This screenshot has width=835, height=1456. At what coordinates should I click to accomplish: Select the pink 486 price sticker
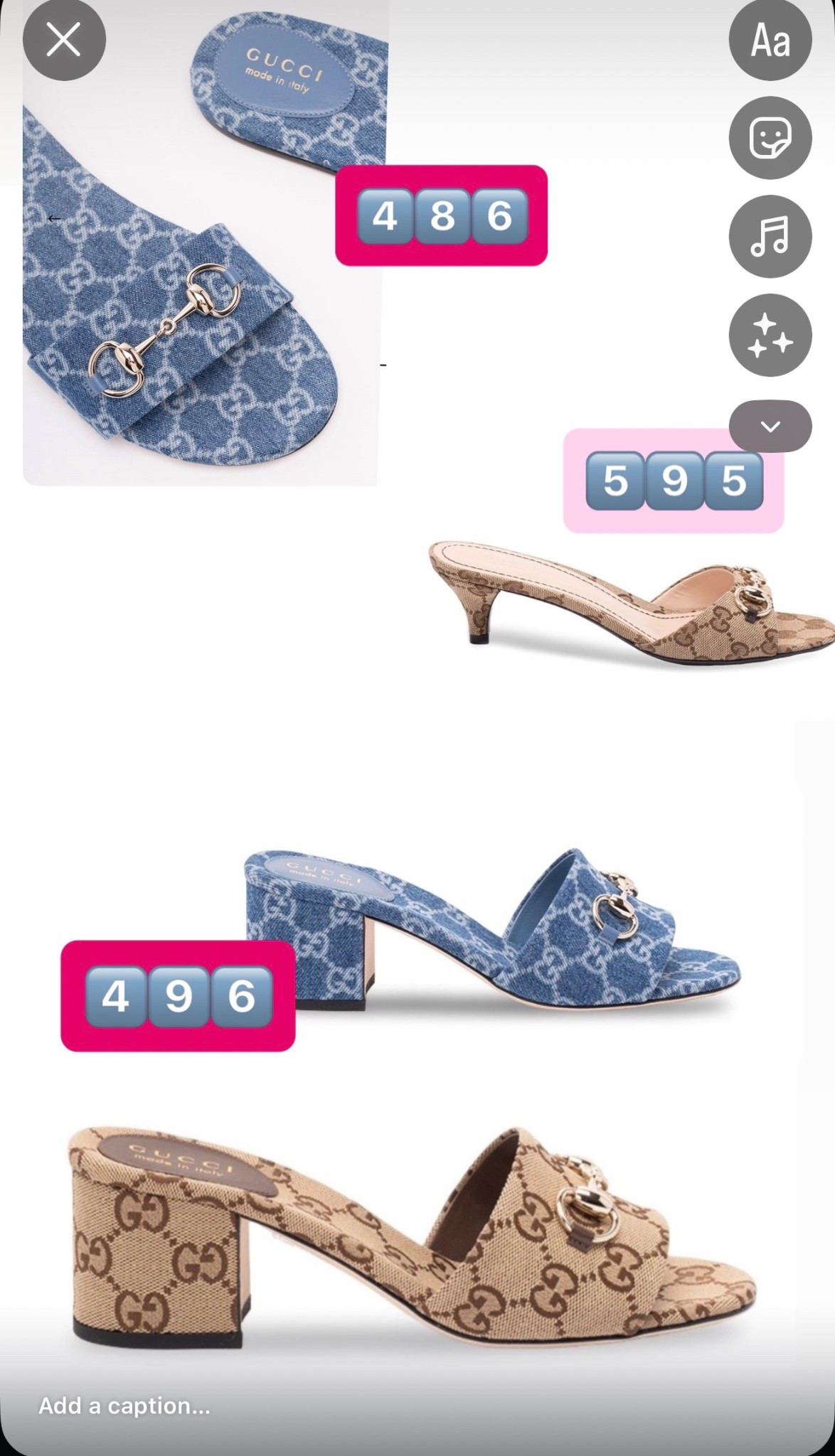coord(441,214)
